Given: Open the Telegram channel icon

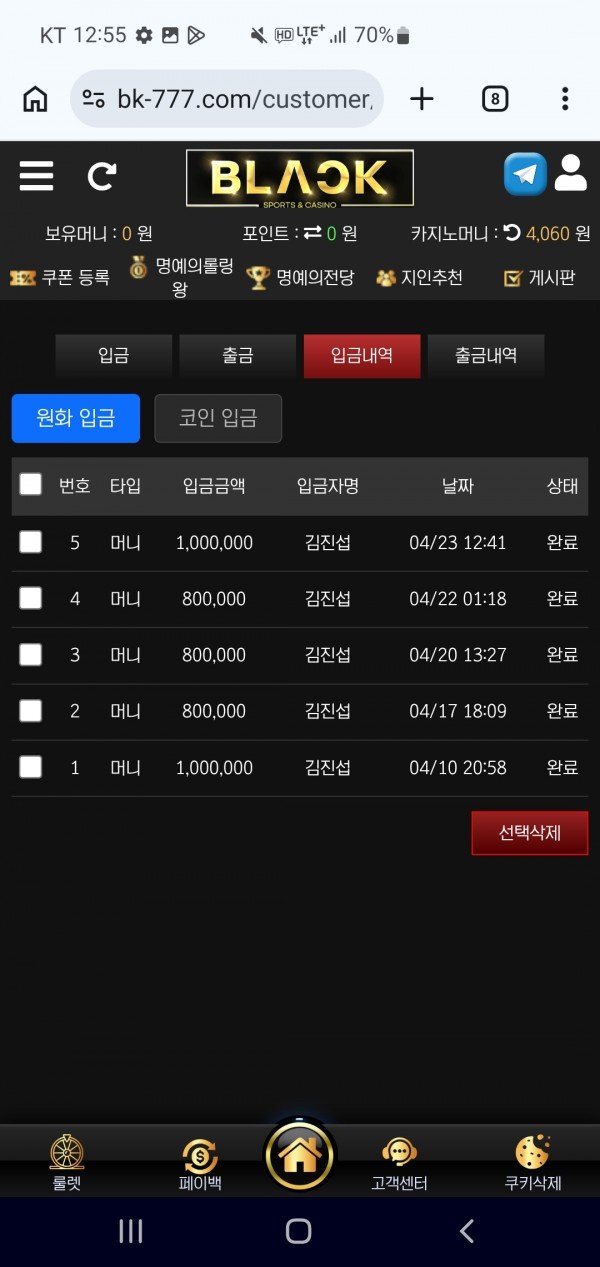Looking at the screenshot, I should click(x=525, y=174).
